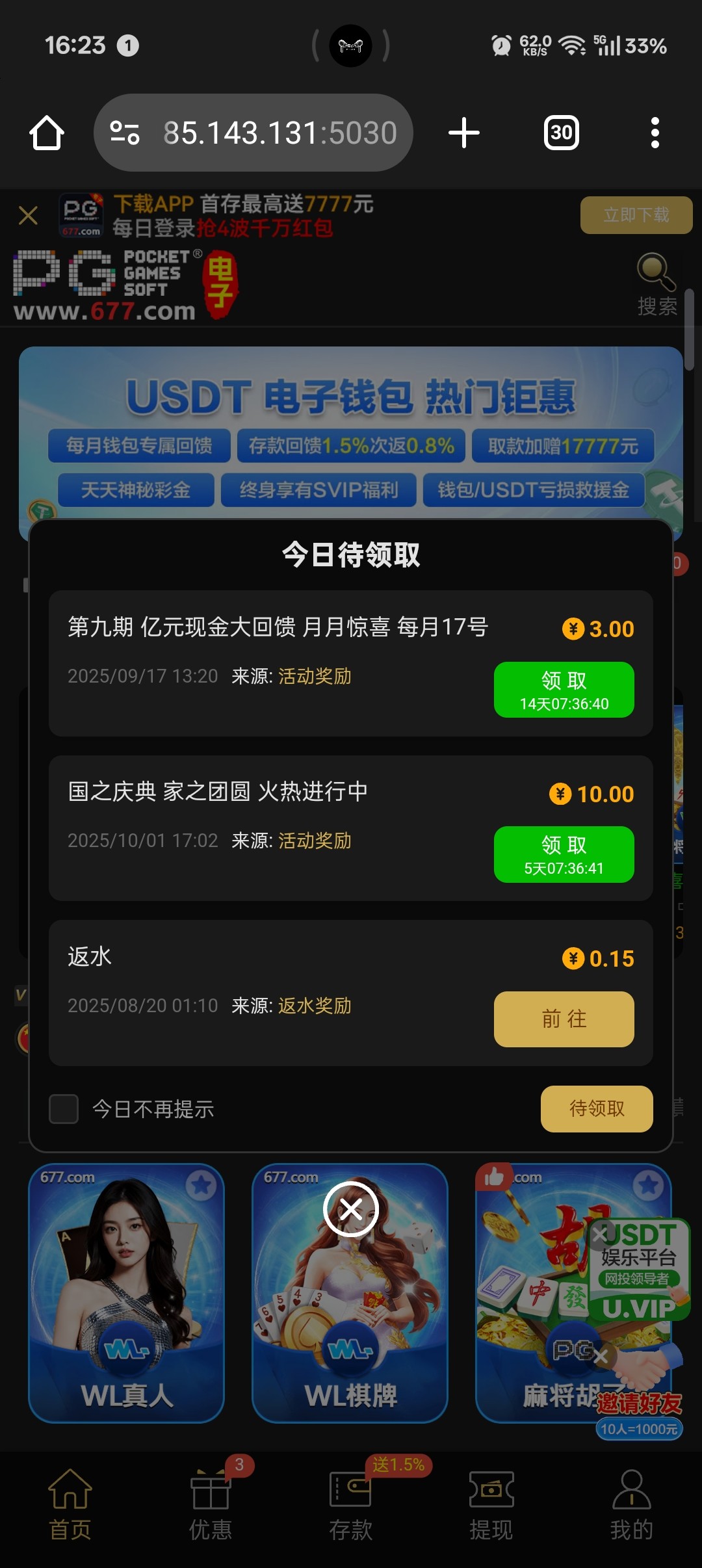Tap 领取 for the ¥10.00 reward

(564, 855)
